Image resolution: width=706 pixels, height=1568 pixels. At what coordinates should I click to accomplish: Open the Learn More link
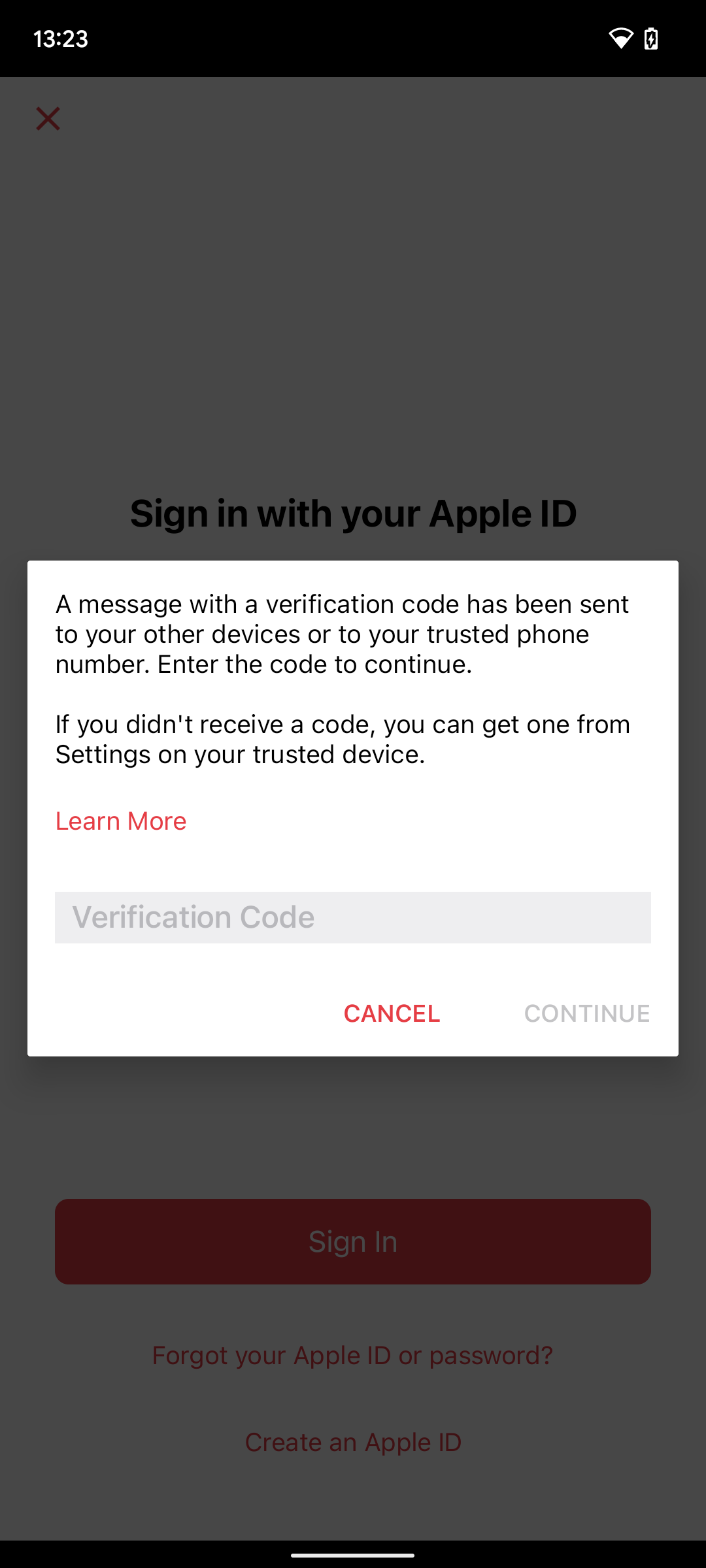(x=121, y=821)
